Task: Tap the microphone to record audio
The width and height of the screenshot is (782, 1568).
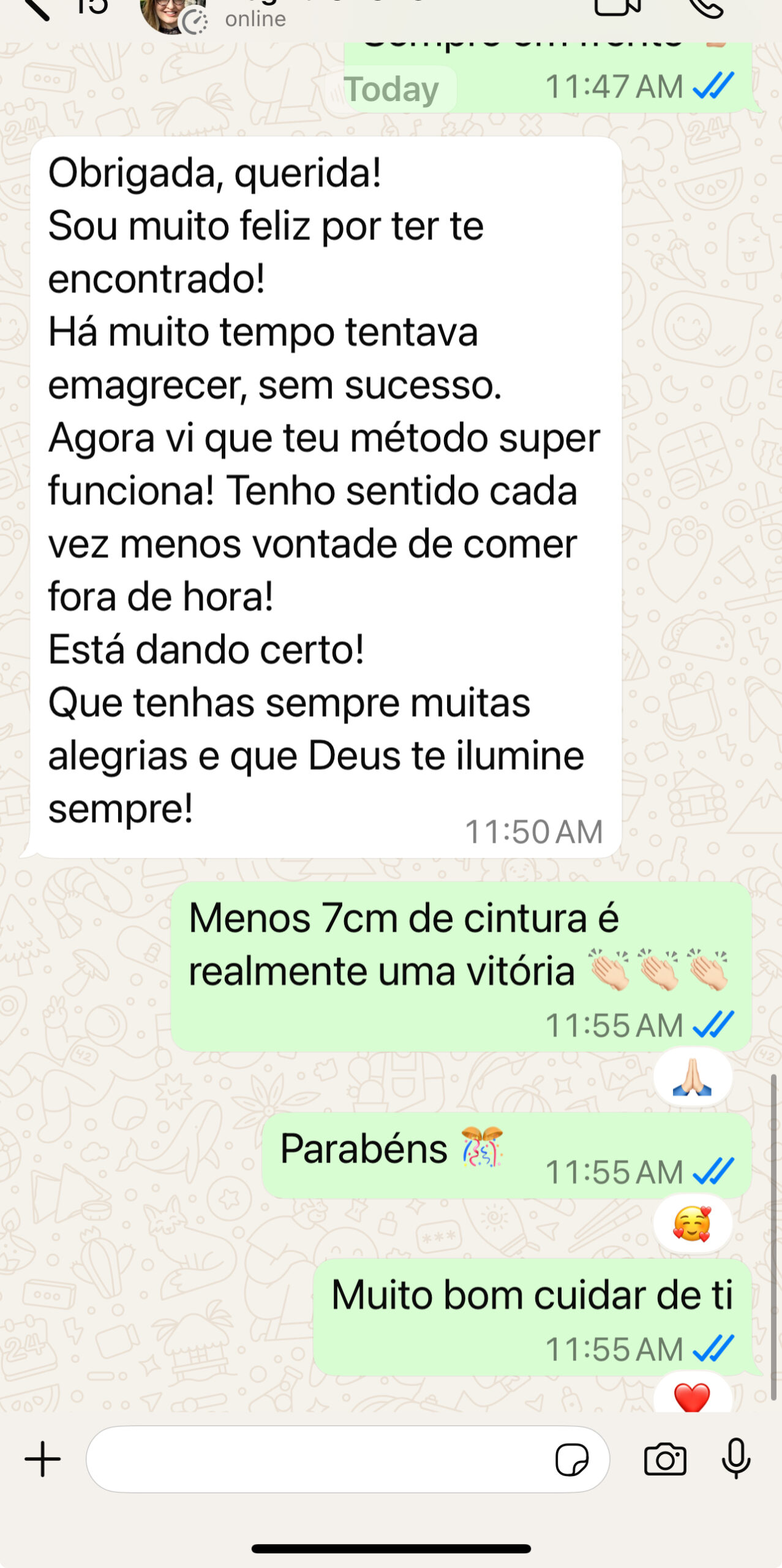Action: [735, 1459]
